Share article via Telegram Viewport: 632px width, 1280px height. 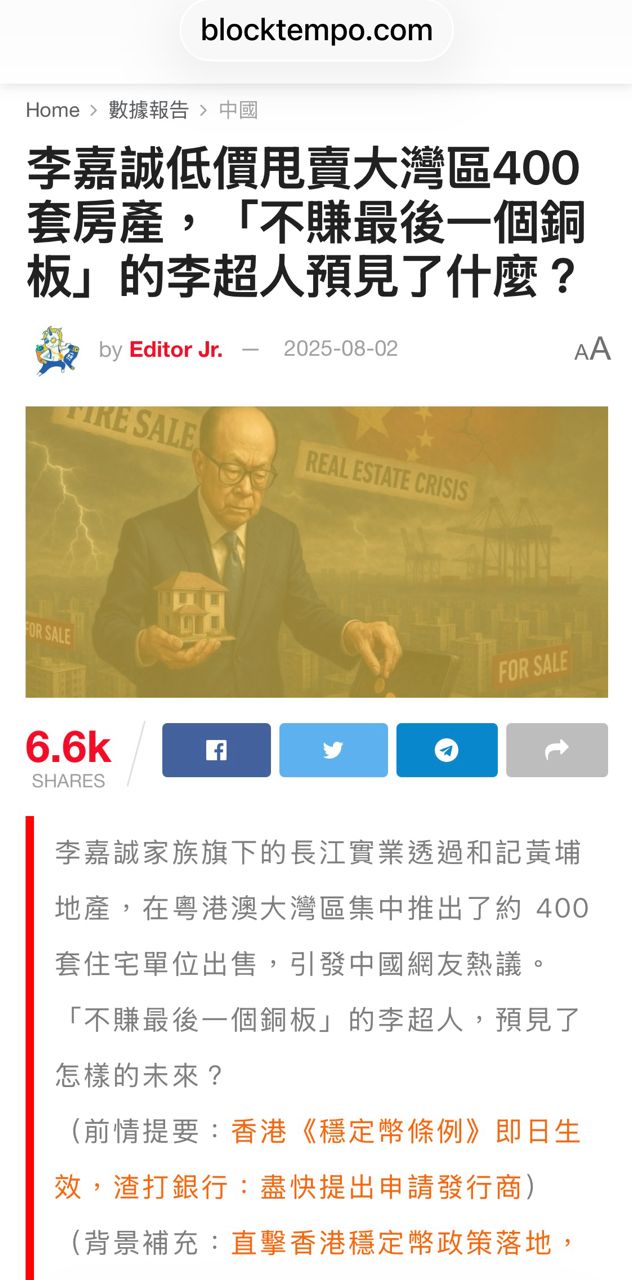coord(446,750)
